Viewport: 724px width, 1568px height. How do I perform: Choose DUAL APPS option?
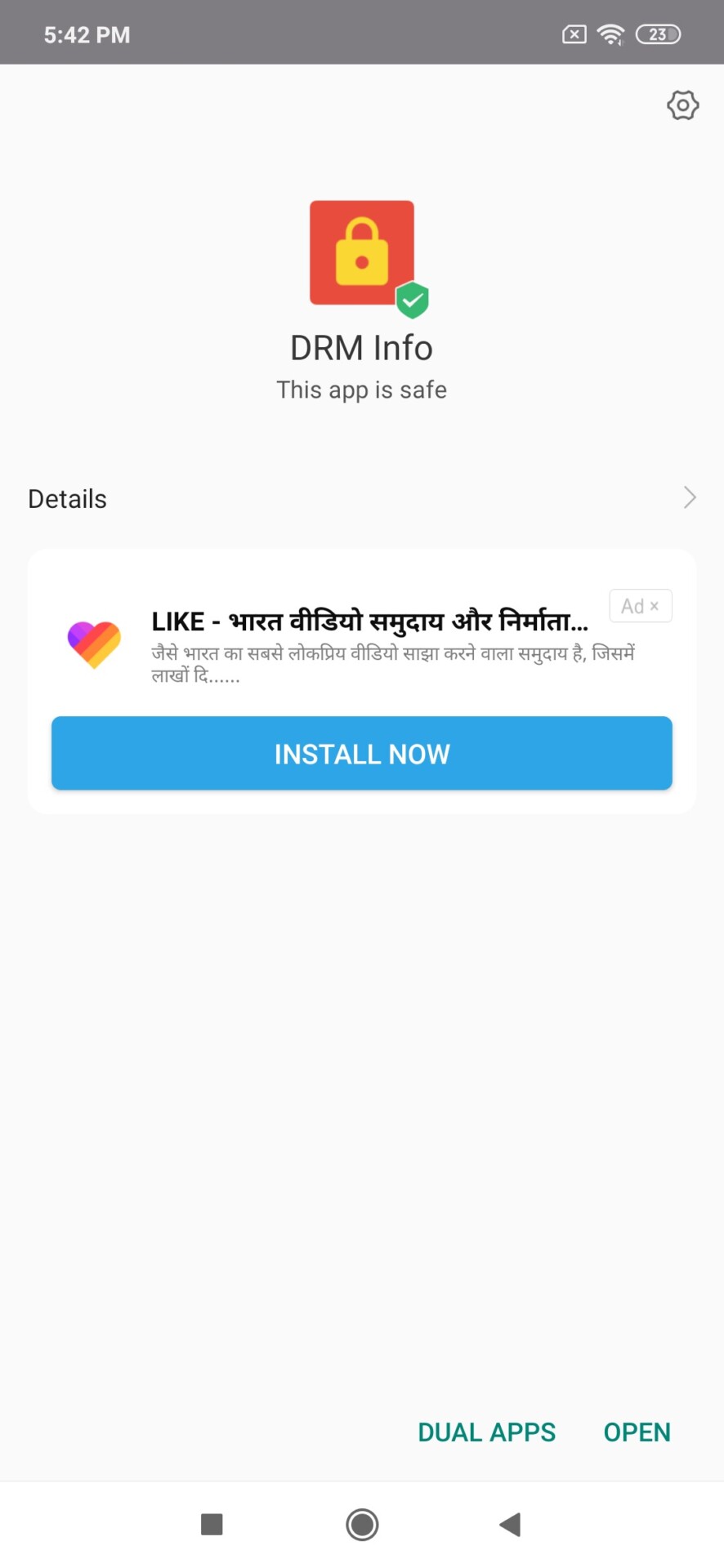pos(486,1432)
